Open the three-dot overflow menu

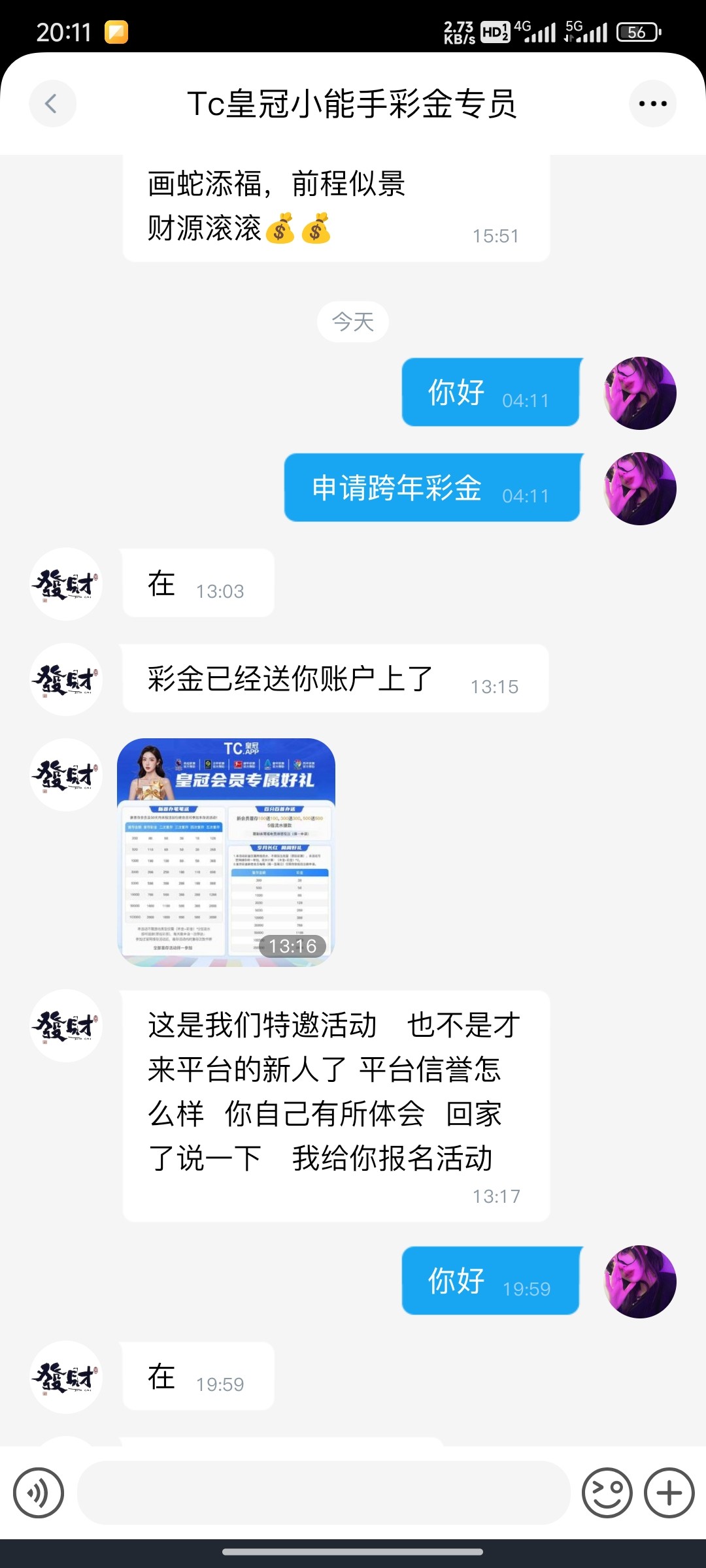pos(652,103)
